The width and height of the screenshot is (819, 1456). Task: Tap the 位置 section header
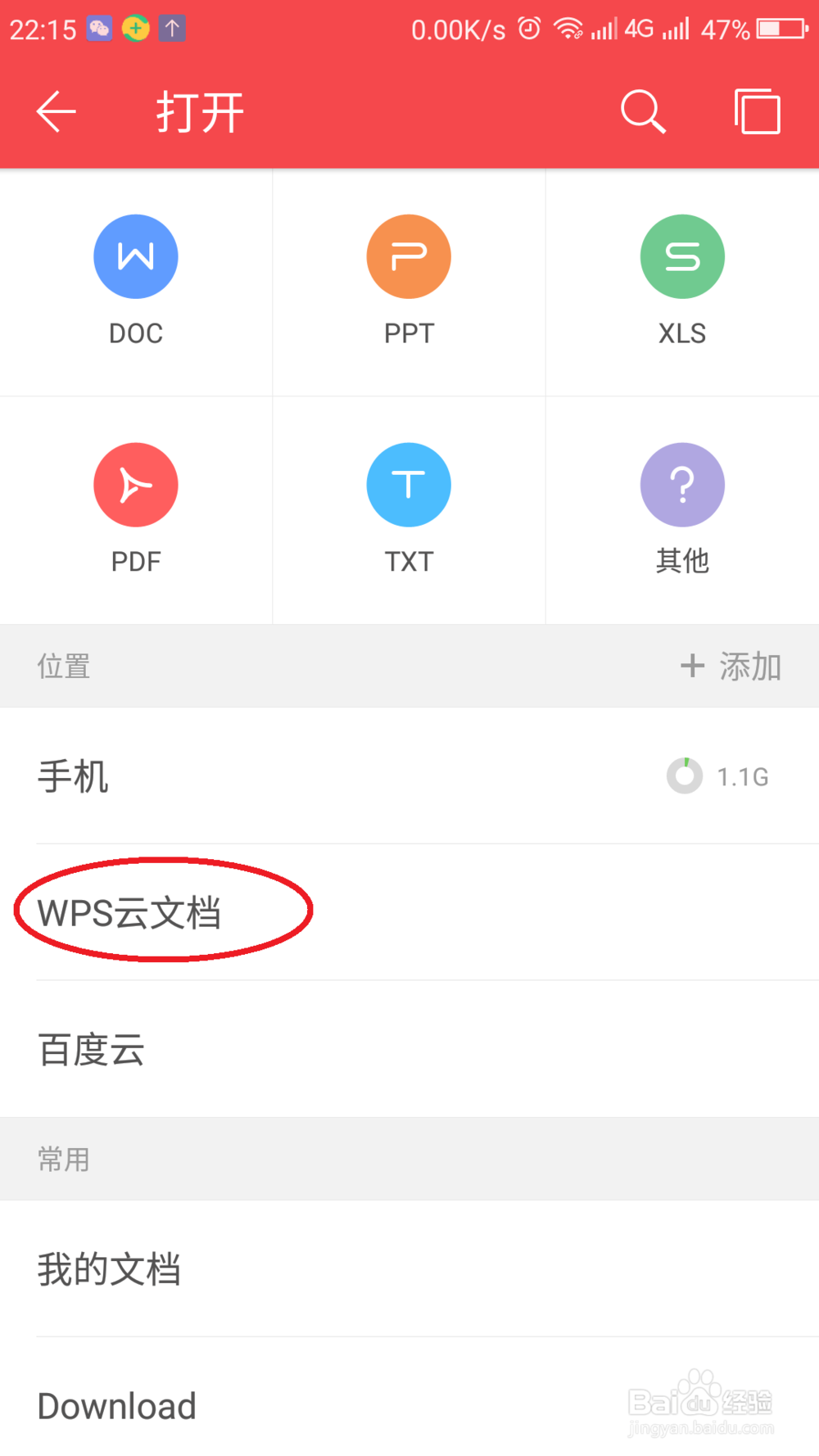click(63, 666)
